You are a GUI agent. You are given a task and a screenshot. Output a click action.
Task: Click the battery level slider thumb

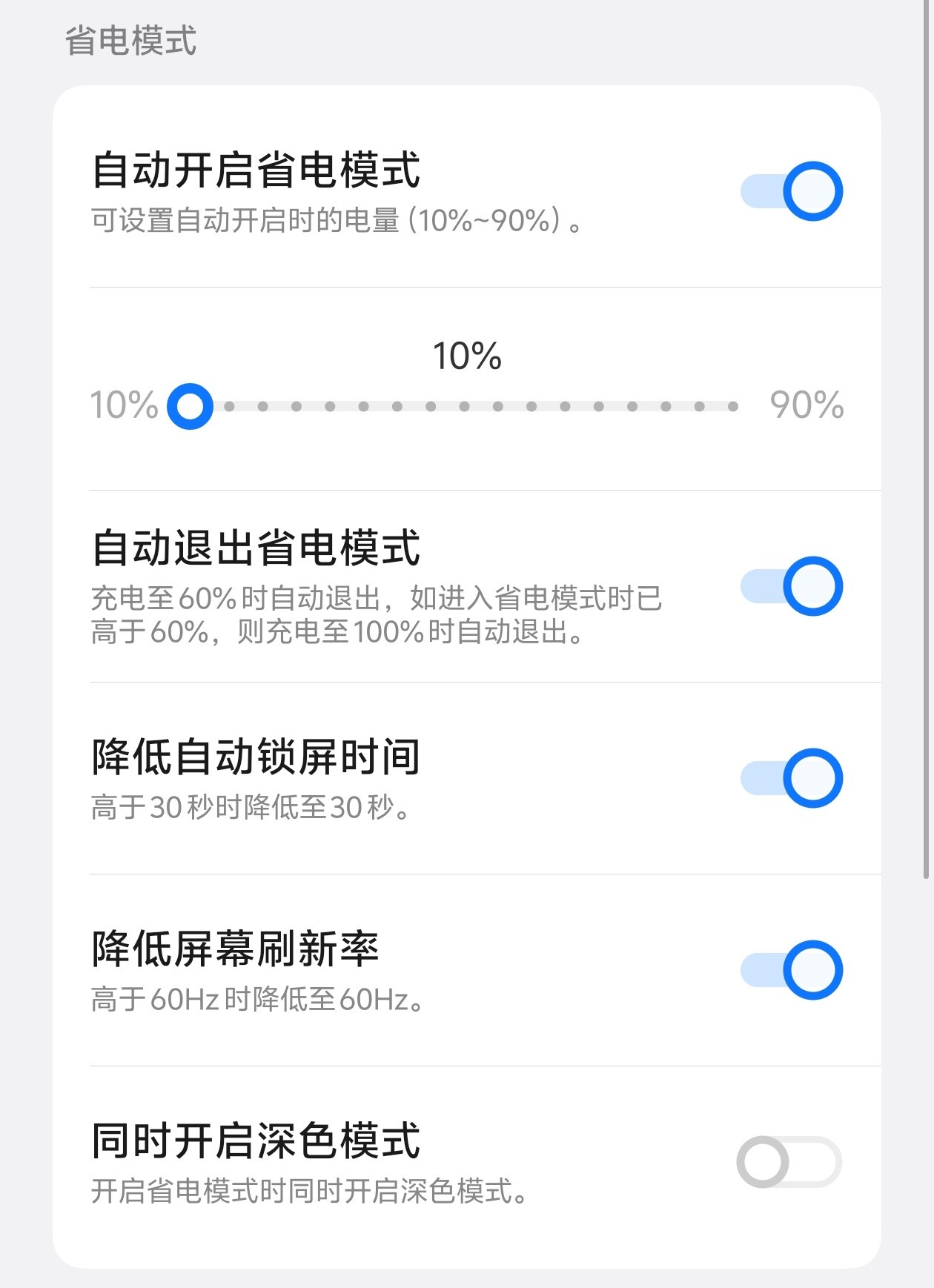pos(189,406)
